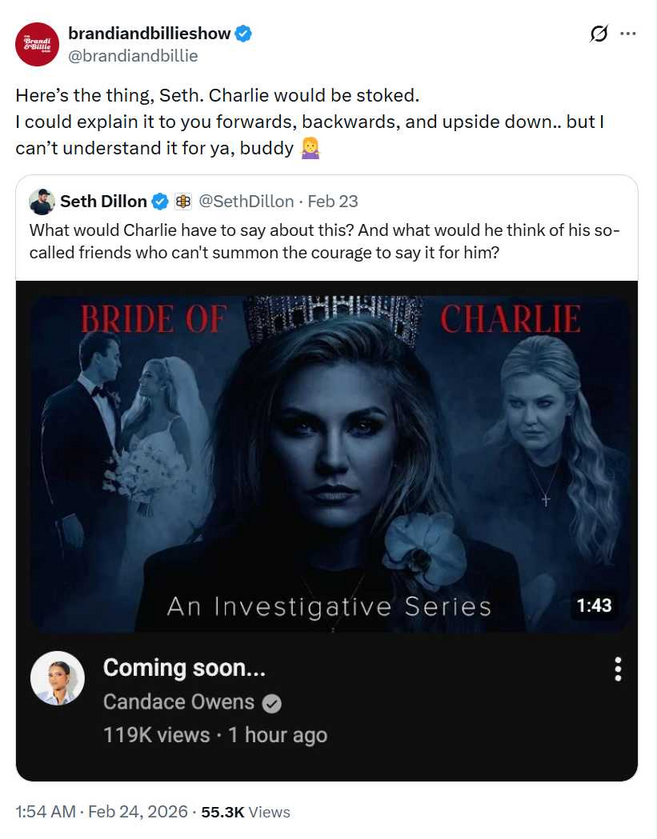Open the views count for this post
Image resolution: width=657 pixels, height=839 pixels.
coord(245,812)
